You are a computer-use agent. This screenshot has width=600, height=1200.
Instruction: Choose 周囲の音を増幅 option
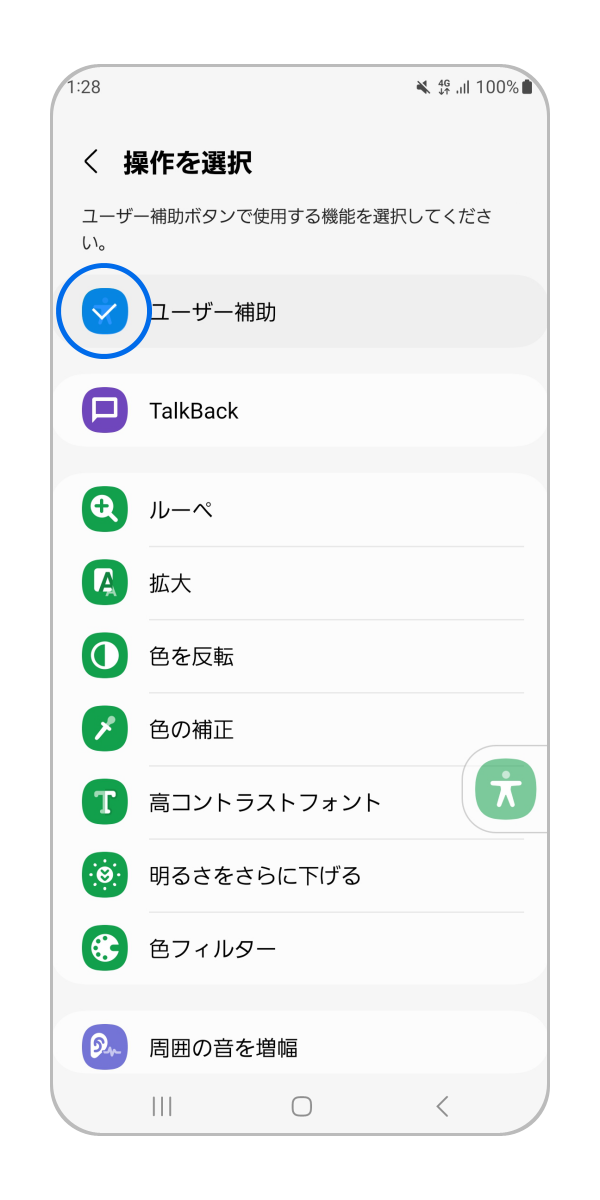tap(300, 1047)
